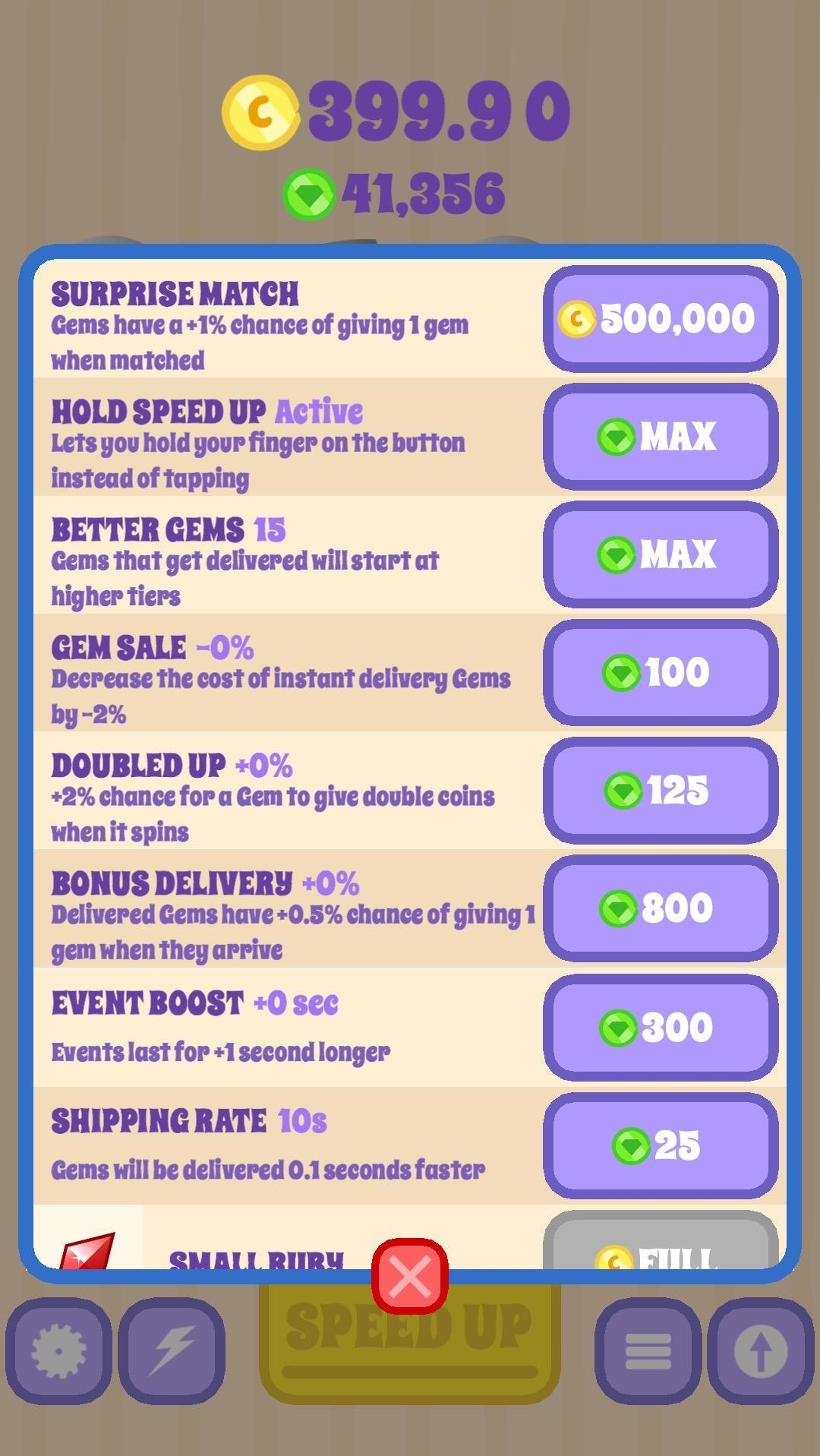The width and height of the screenshot is (820, 1456).
Task: Tap the MAX button for Hold Speed Up
Action: (661, 436)
